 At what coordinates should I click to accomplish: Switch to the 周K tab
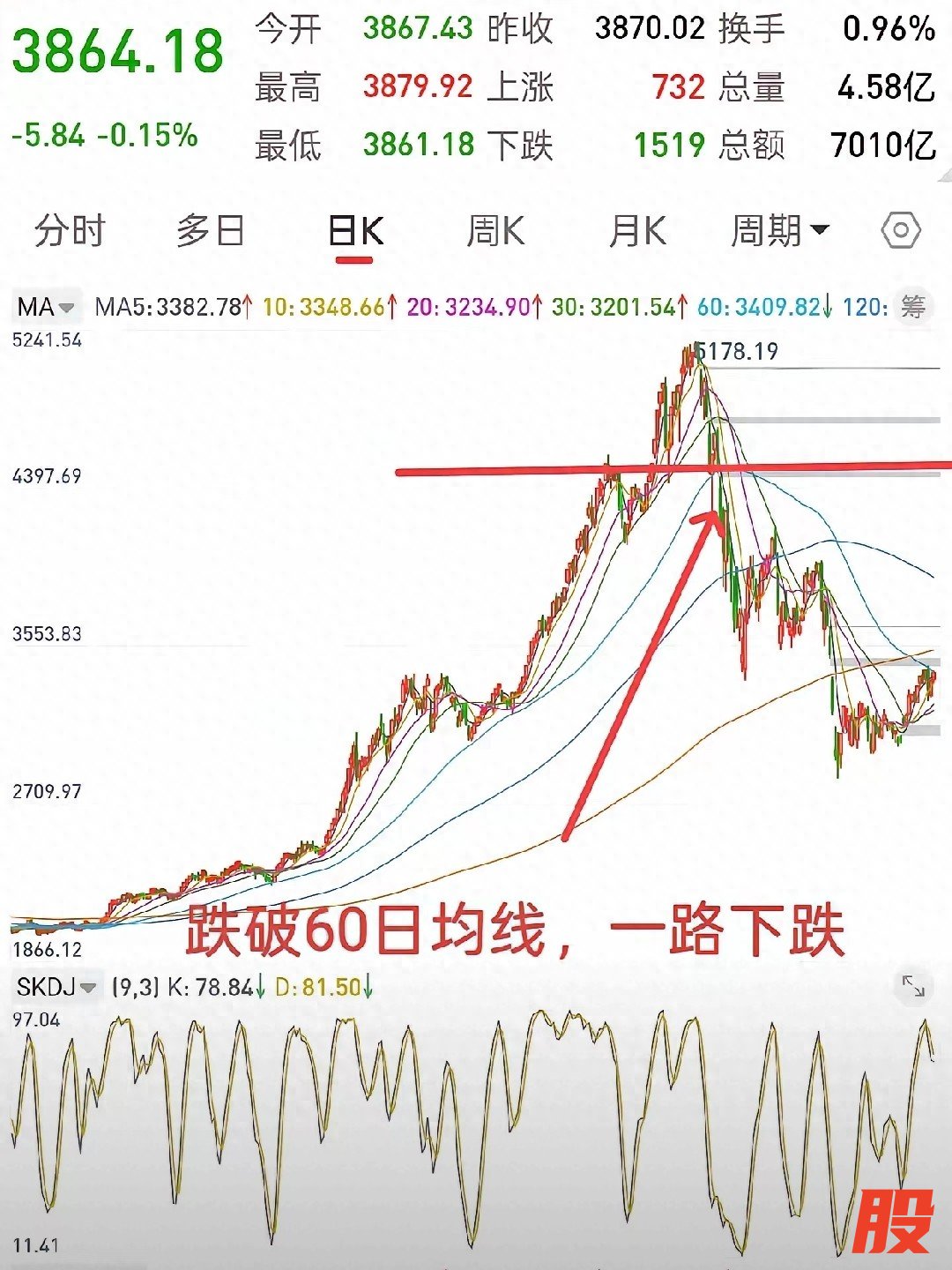495,232
